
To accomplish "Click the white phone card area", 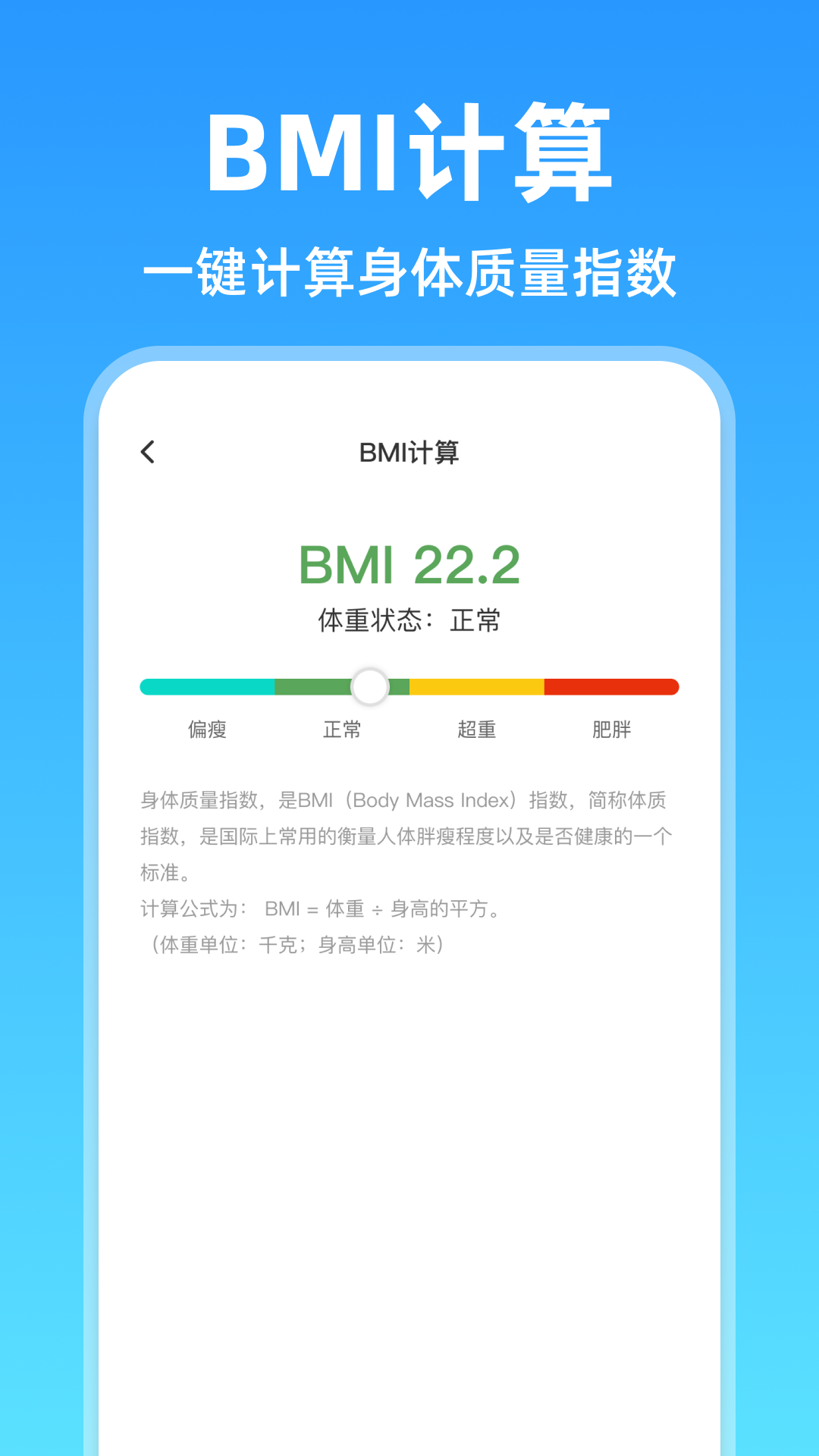I will tap(409, 1137).
